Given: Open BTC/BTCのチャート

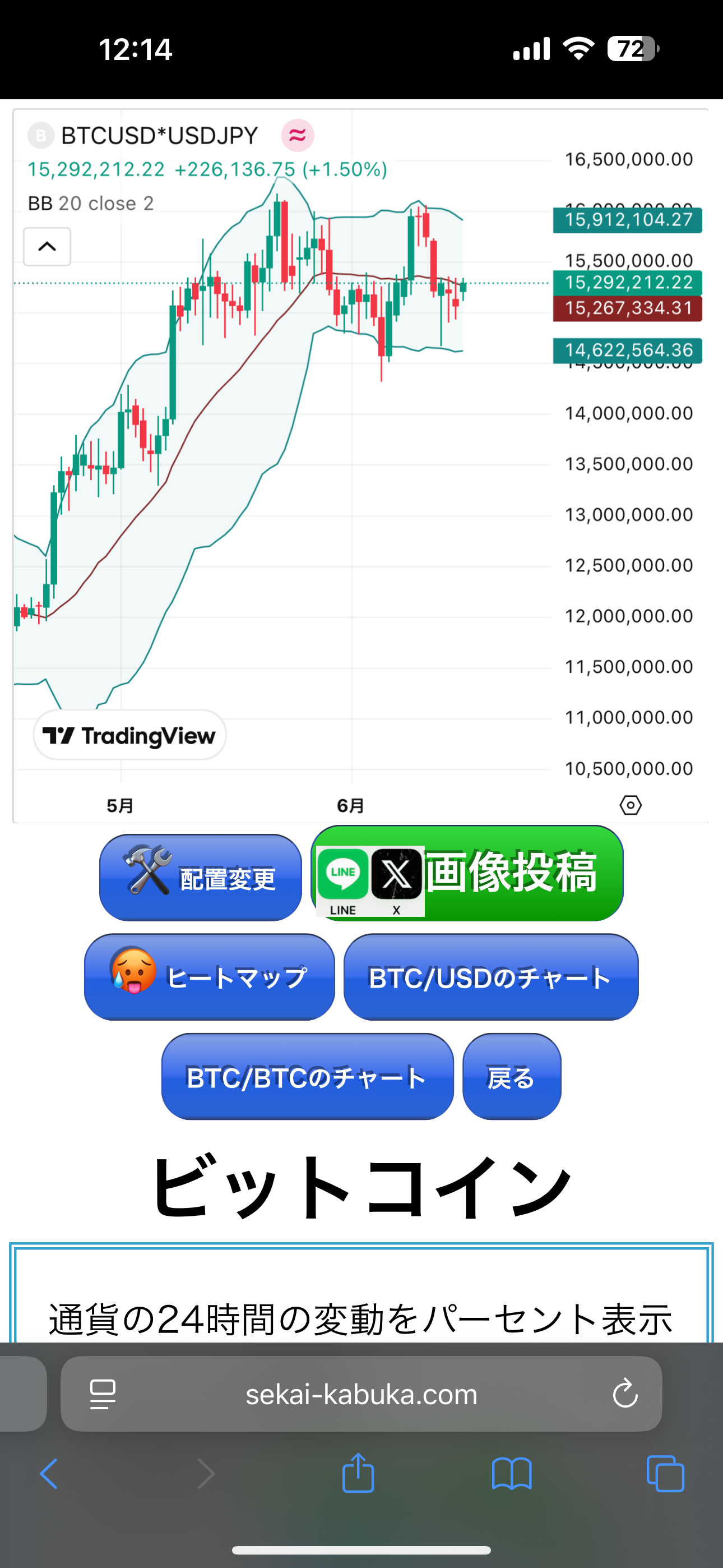Looking at the screenshot, I should click(307, 1076).
